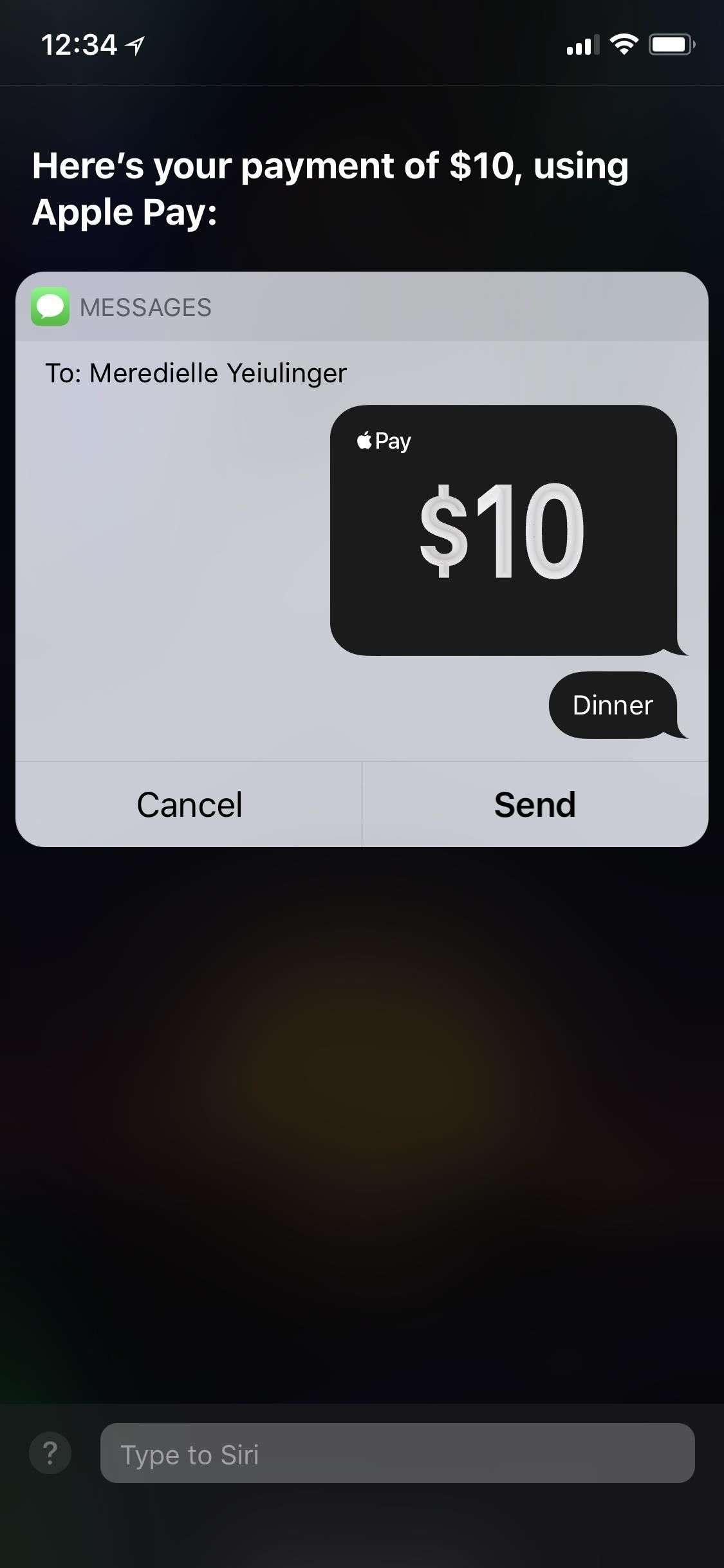
Task: Tap the Dinner message bubble
Action: [x=612, y=705]
